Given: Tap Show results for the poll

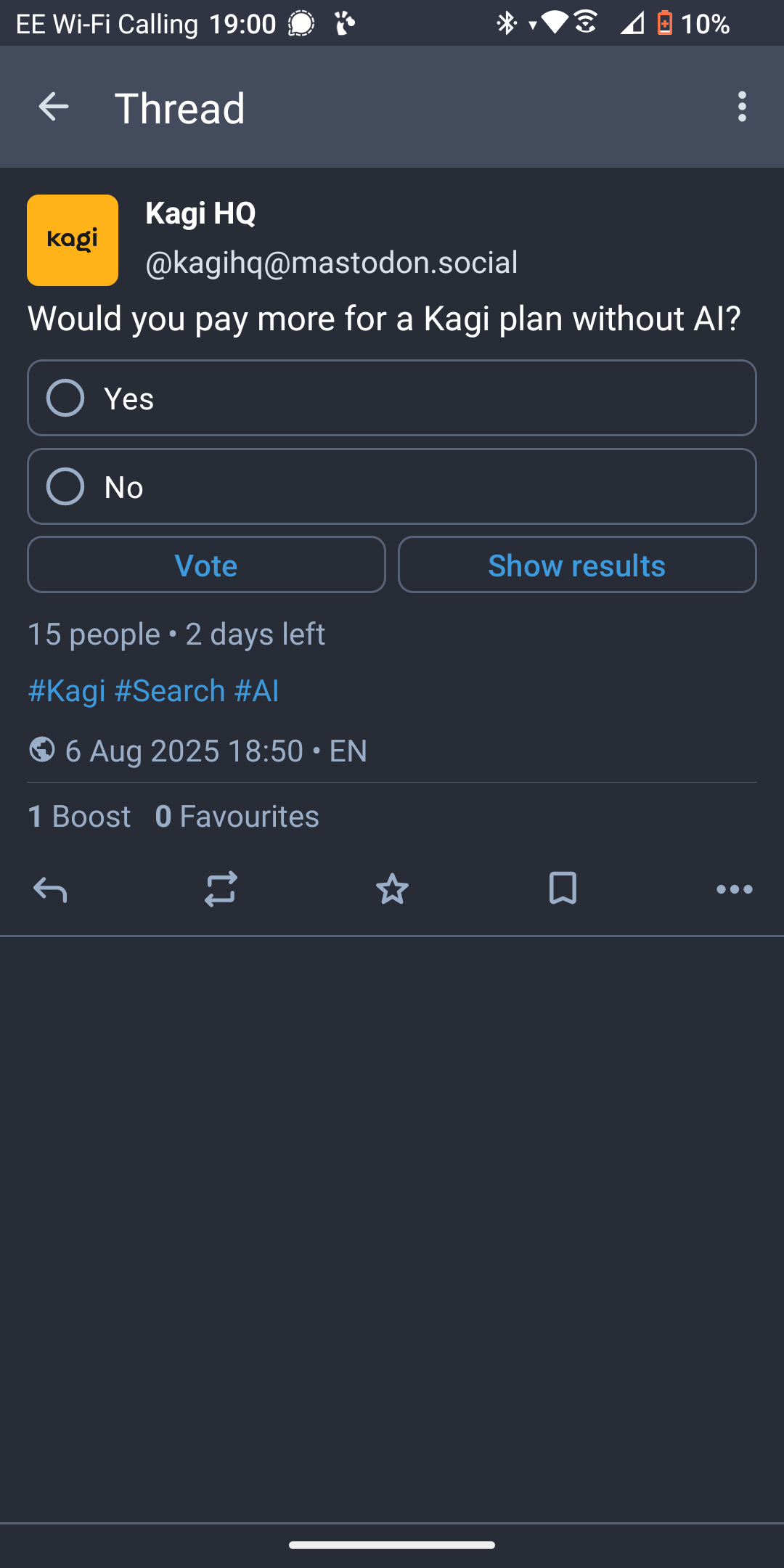Looking at the screenshot, I should [x=577, y=565].
